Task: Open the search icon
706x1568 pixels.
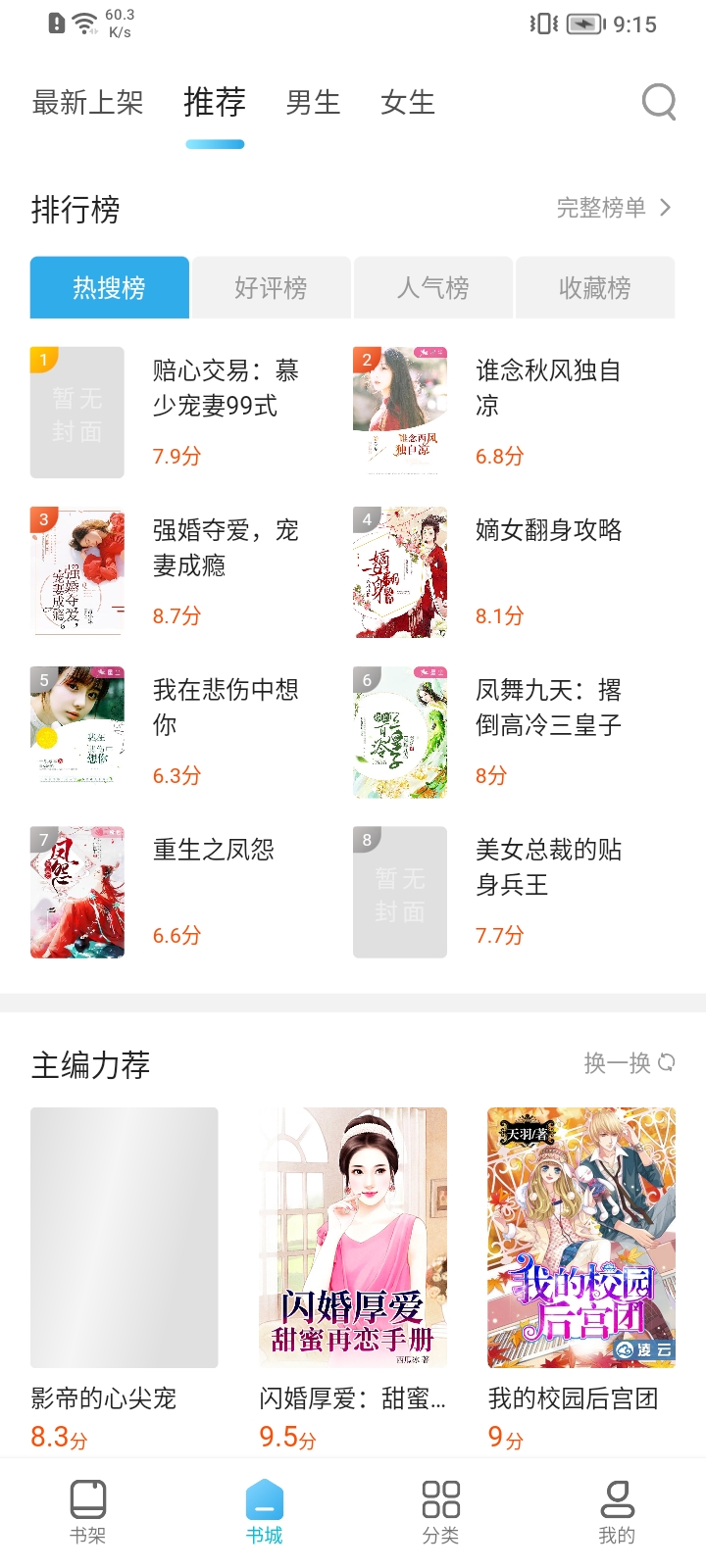Action: pyautogui.click(x=659, y=101)
